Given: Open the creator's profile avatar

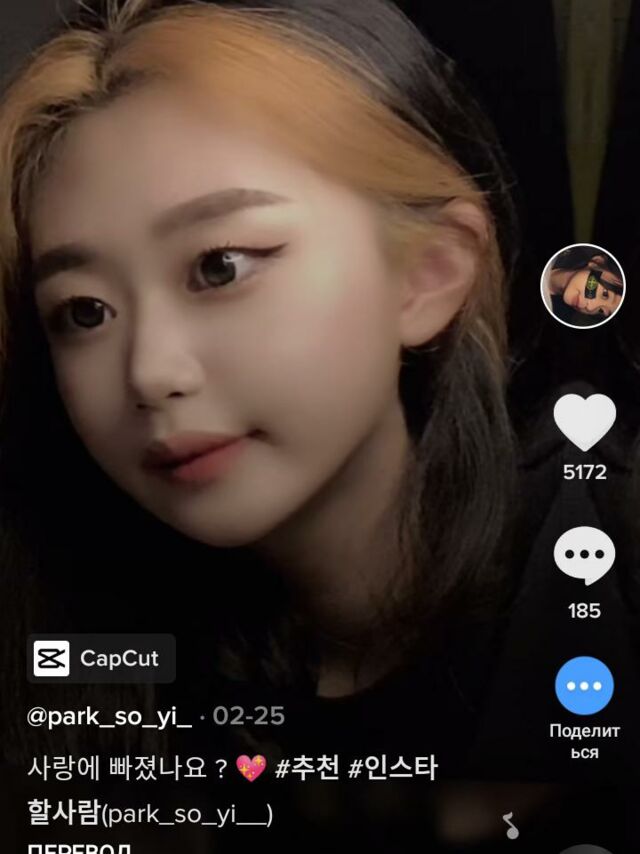Looking at the screenshot, I should [x=583, y=286].
